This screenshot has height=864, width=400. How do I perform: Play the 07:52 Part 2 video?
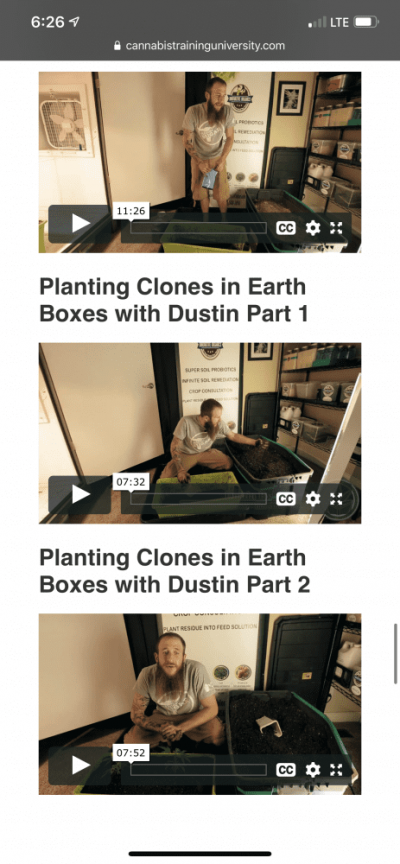point(80,765)
